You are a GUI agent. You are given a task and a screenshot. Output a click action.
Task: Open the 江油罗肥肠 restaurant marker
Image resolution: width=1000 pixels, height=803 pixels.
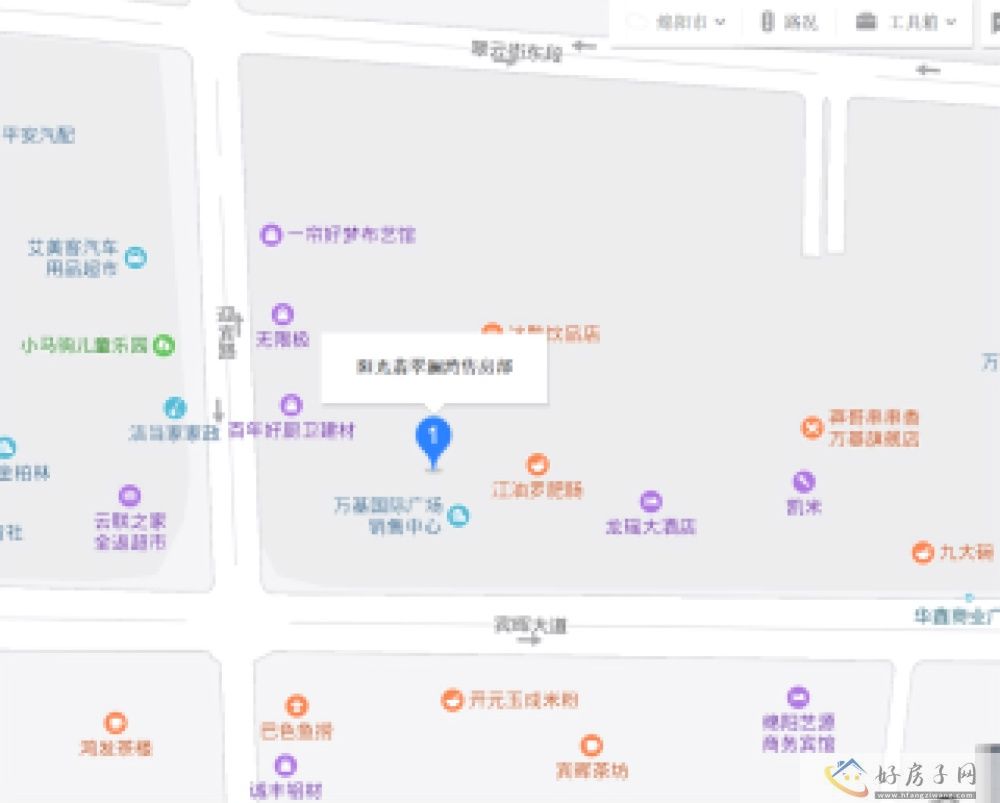coord(538,465)
